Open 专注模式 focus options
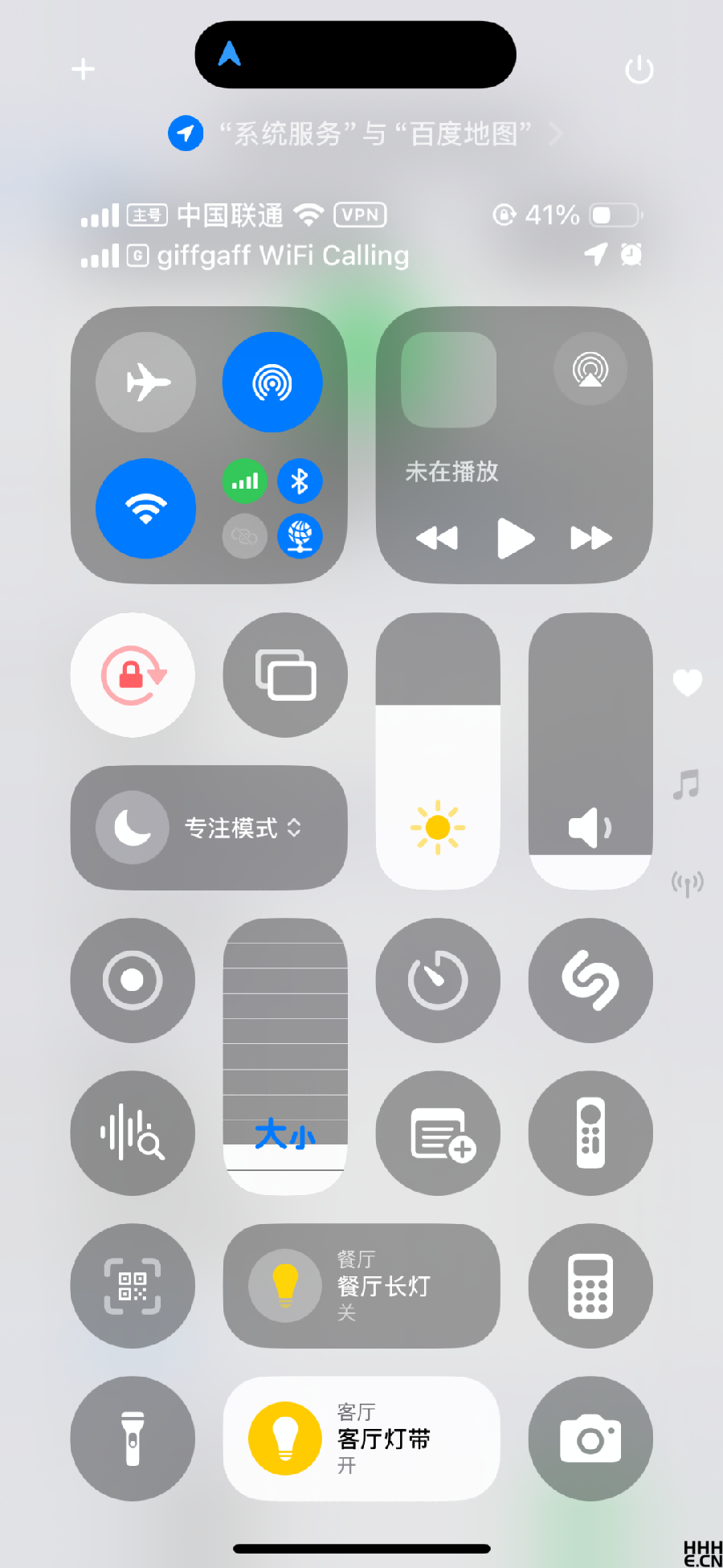This screenshot has height=1568, width=723. tap(209, 828)
